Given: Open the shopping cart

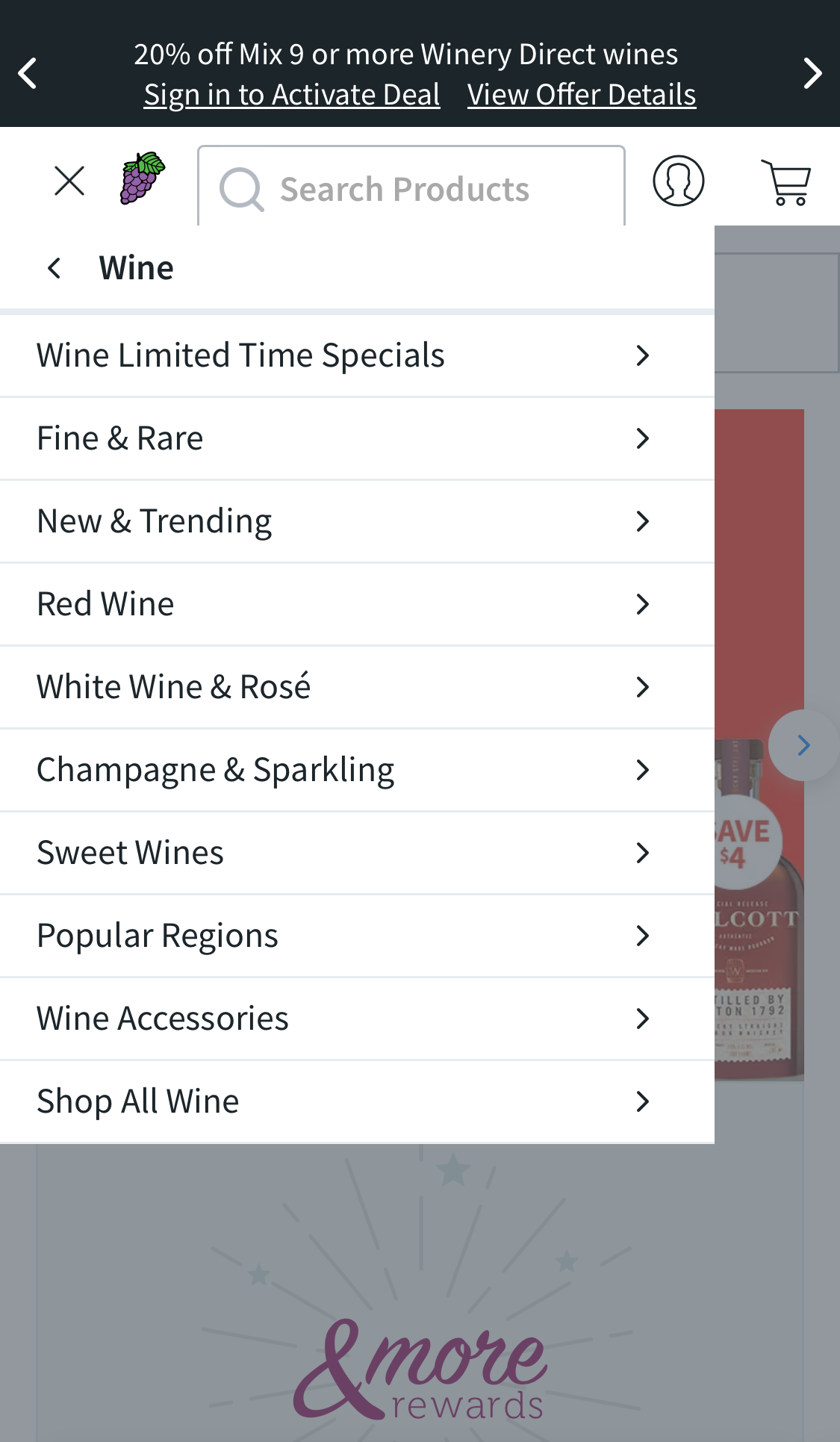Looking at the screenshot, I should click(785, 182).
